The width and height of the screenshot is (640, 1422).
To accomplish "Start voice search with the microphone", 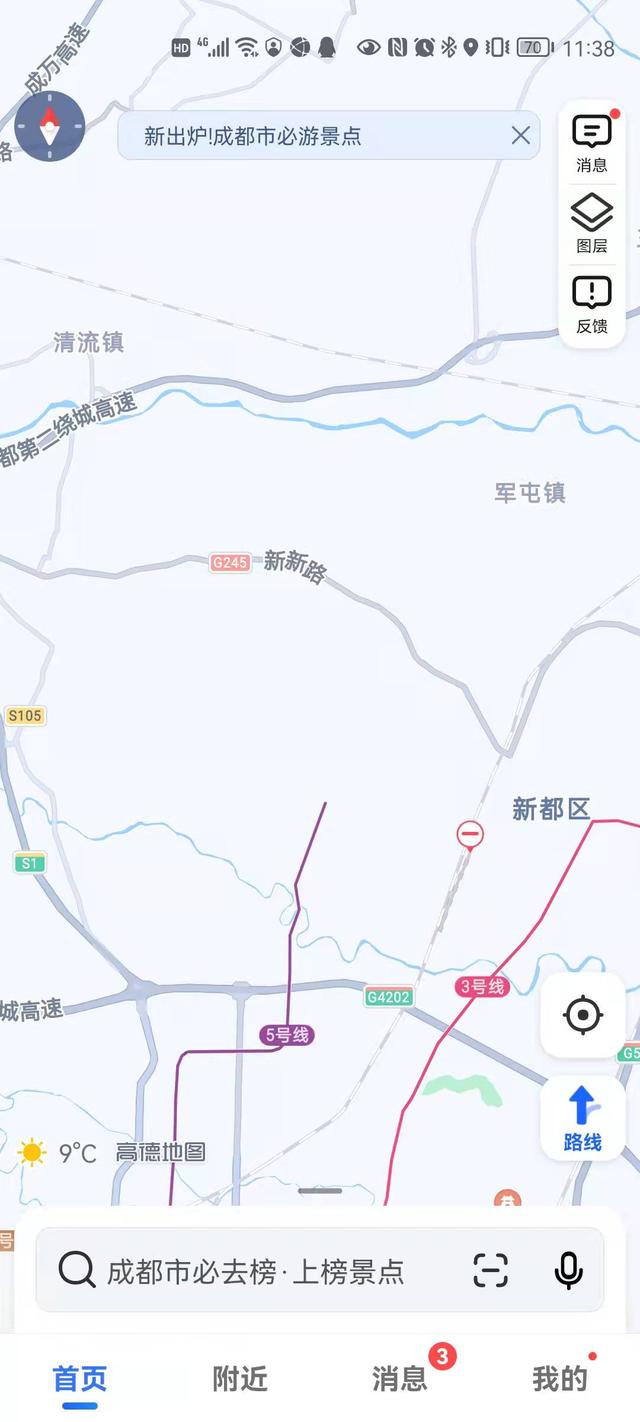I will pos(569,1270).
